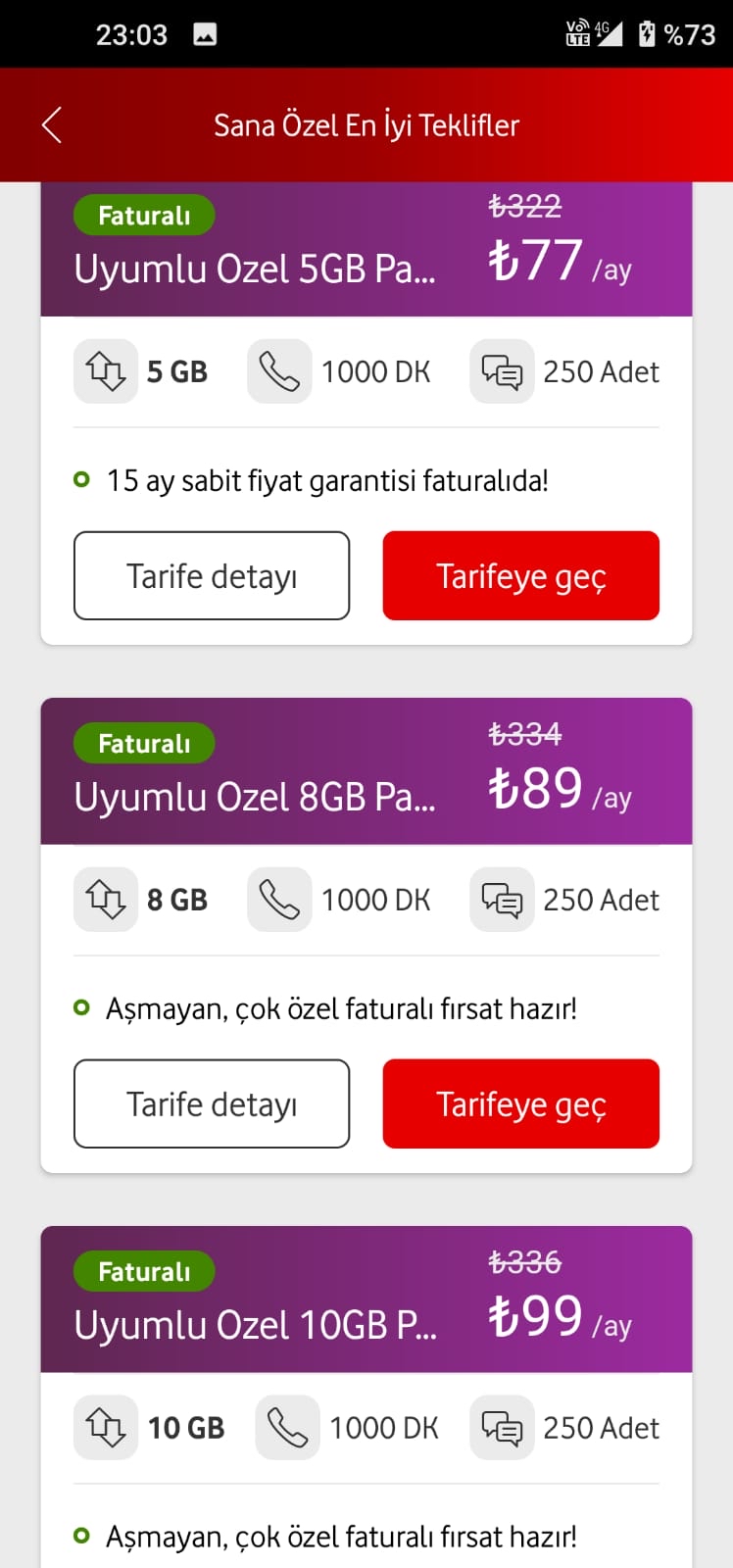Viewport: 733px width, 1568px height.
Task: Switch to the ₺89 plan with Tarifeye geç
Action: (x=520, y=1103)
